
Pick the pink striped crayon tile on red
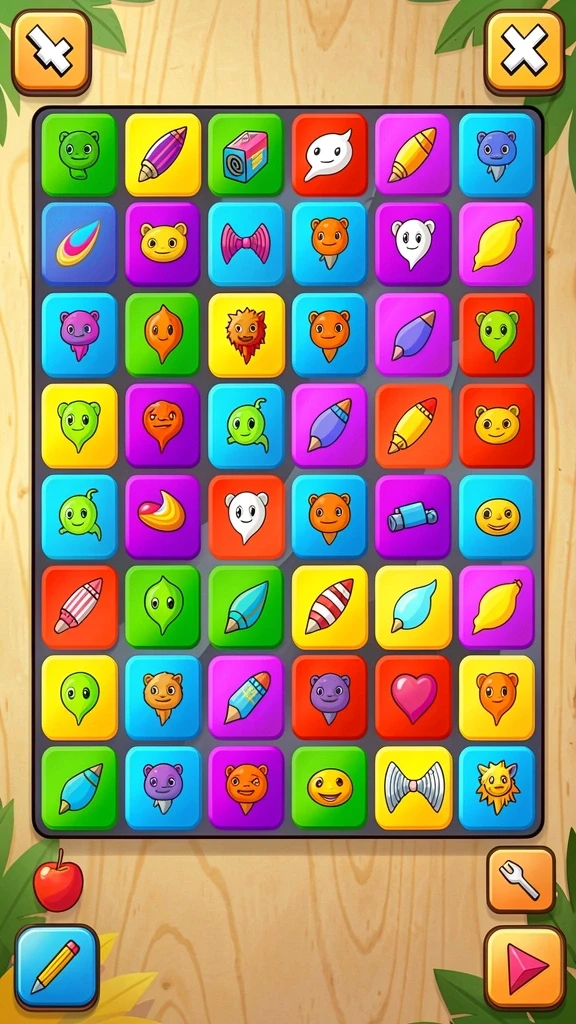tap(79, 607)
